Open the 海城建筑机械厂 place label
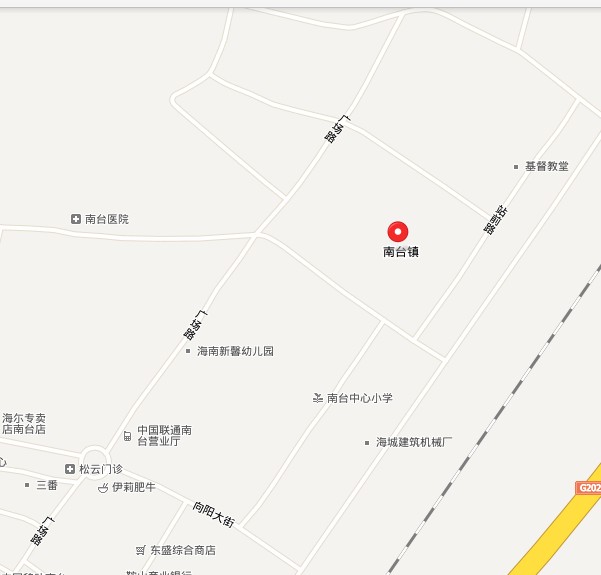601x575 pixels. (414, 442)
